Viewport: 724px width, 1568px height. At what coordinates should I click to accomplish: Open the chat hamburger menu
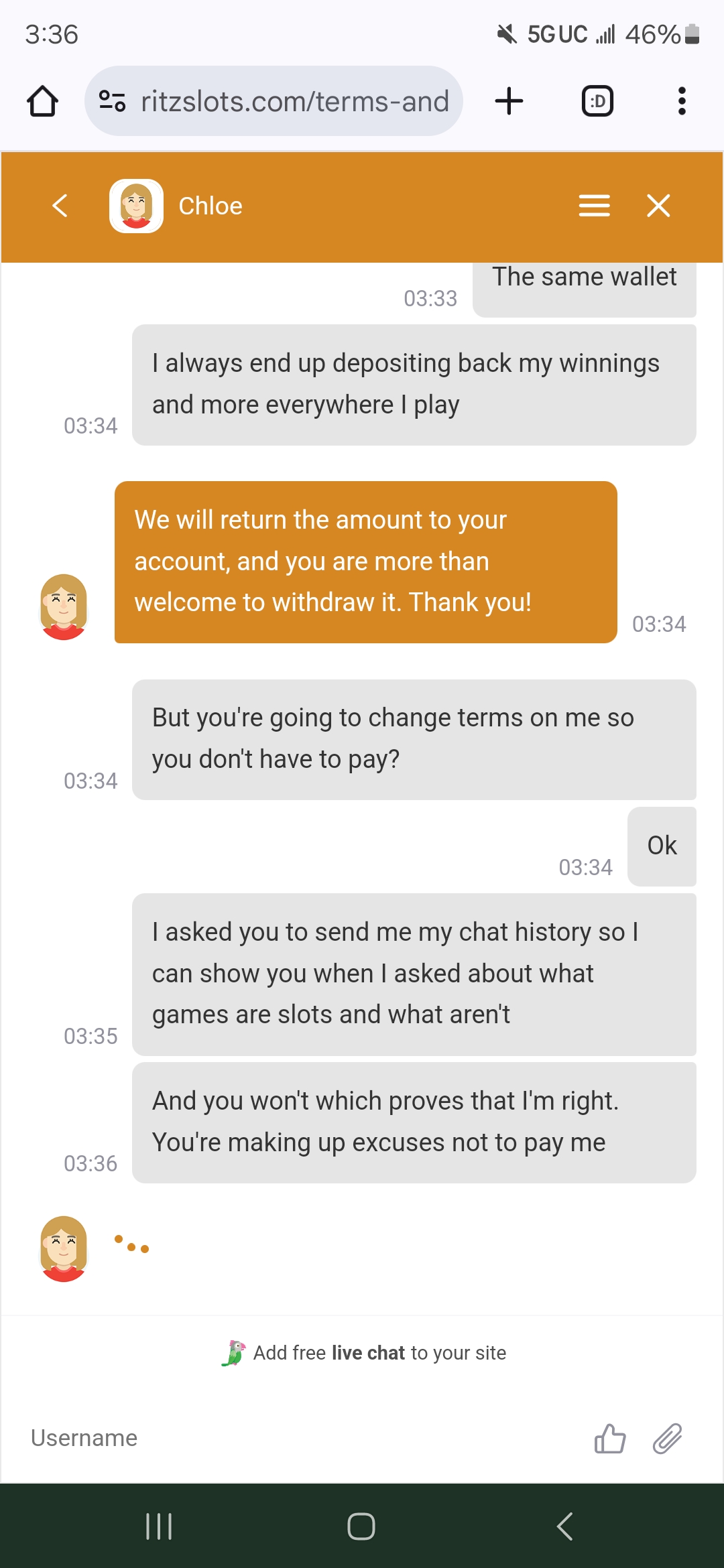click(594, 206)
